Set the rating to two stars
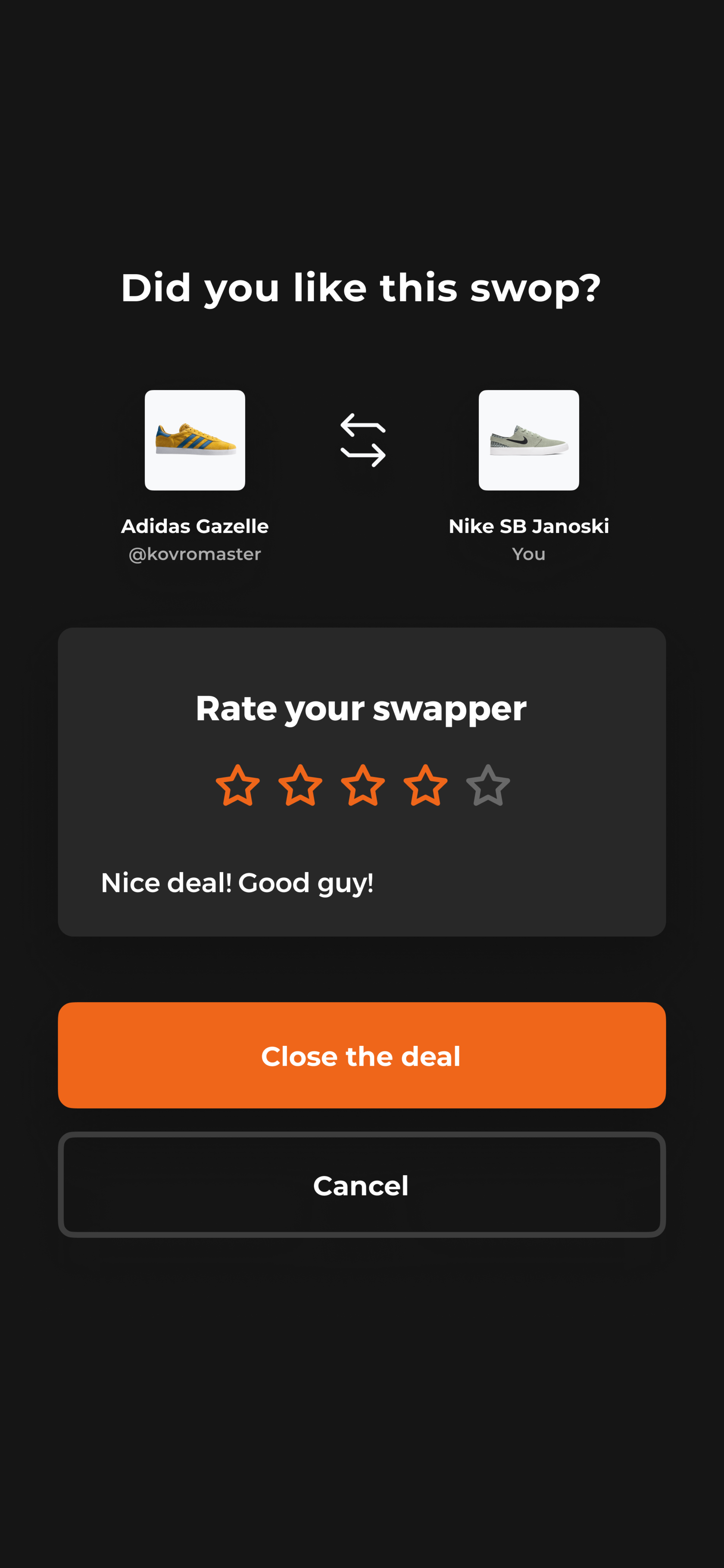Screen dimensions: 724x1568 pos(300,785)
